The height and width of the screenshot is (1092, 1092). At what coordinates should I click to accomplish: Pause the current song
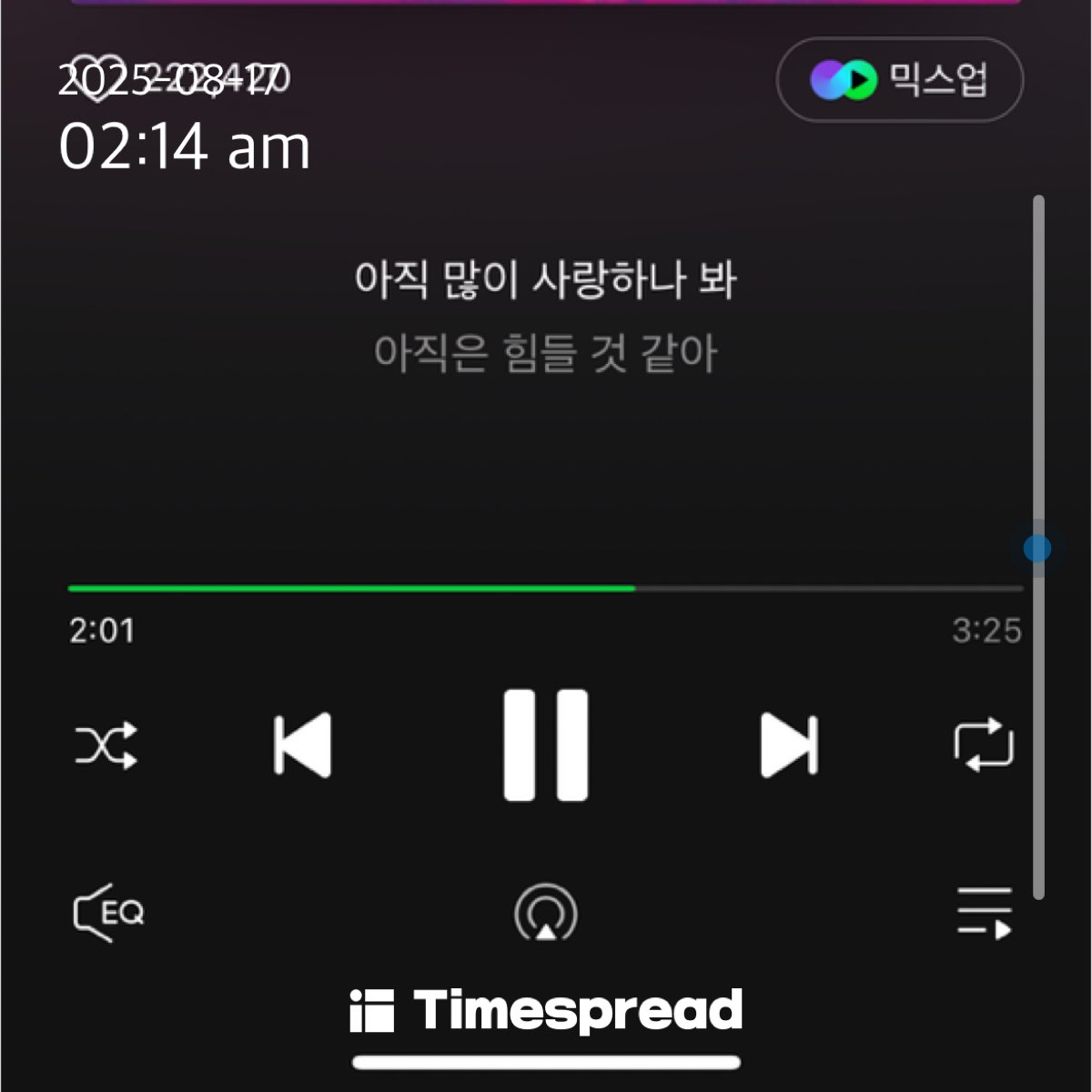(x=546, y=745)
